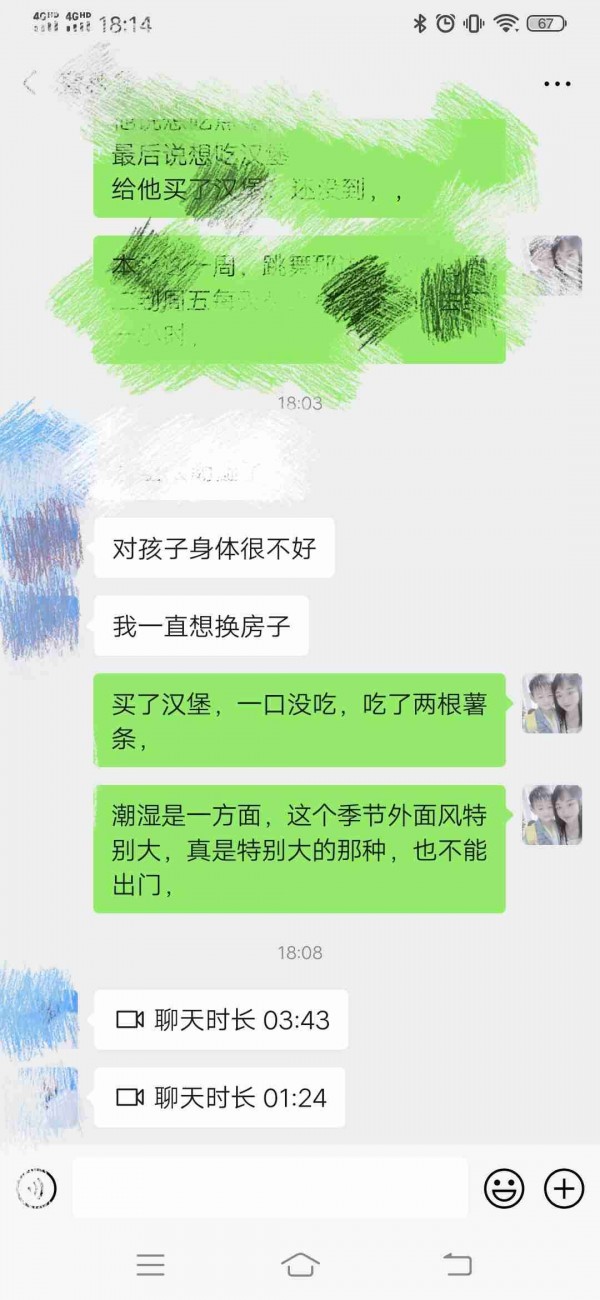Screen dimensions: 600x1300
Task: Open the plus attachment menu
Action: point(564,1188)
